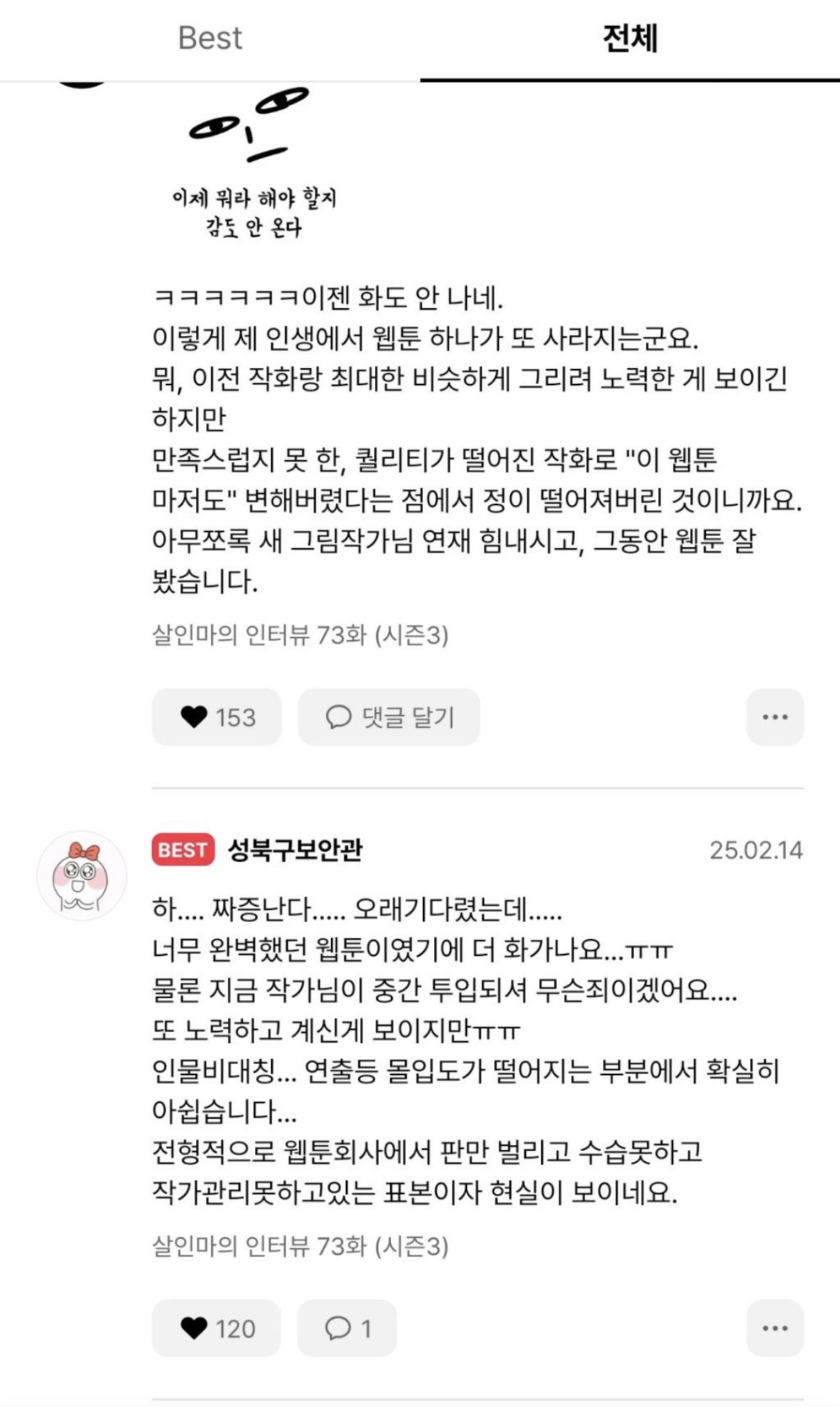Like 성북구보안관's comment with 120 hearts

click(217, 1328)
